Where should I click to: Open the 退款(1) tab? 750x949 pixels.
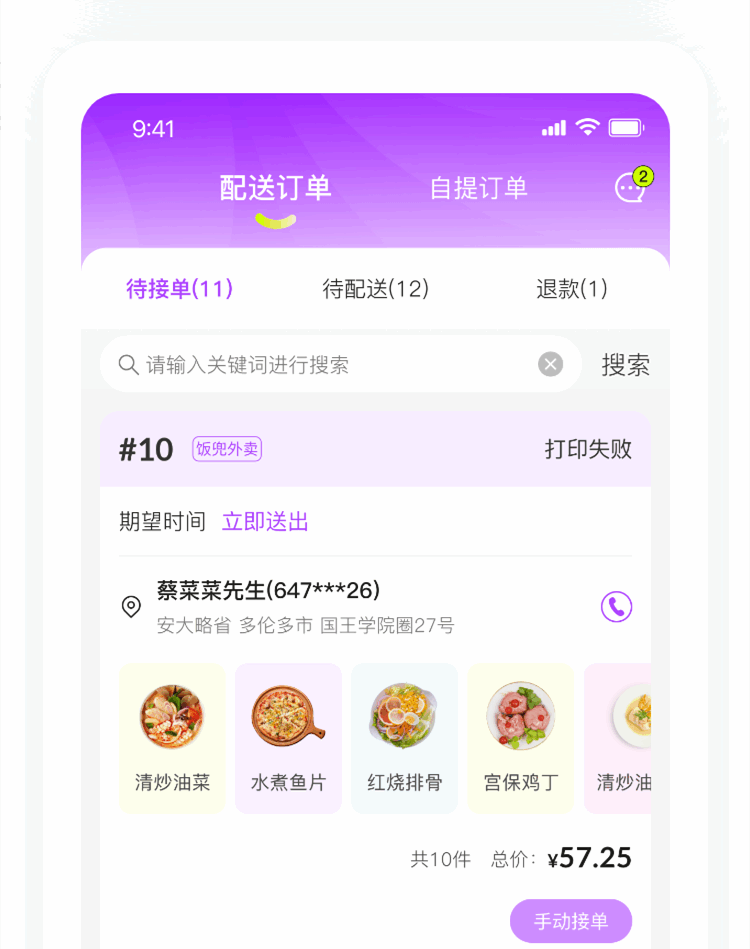[571, 289]
